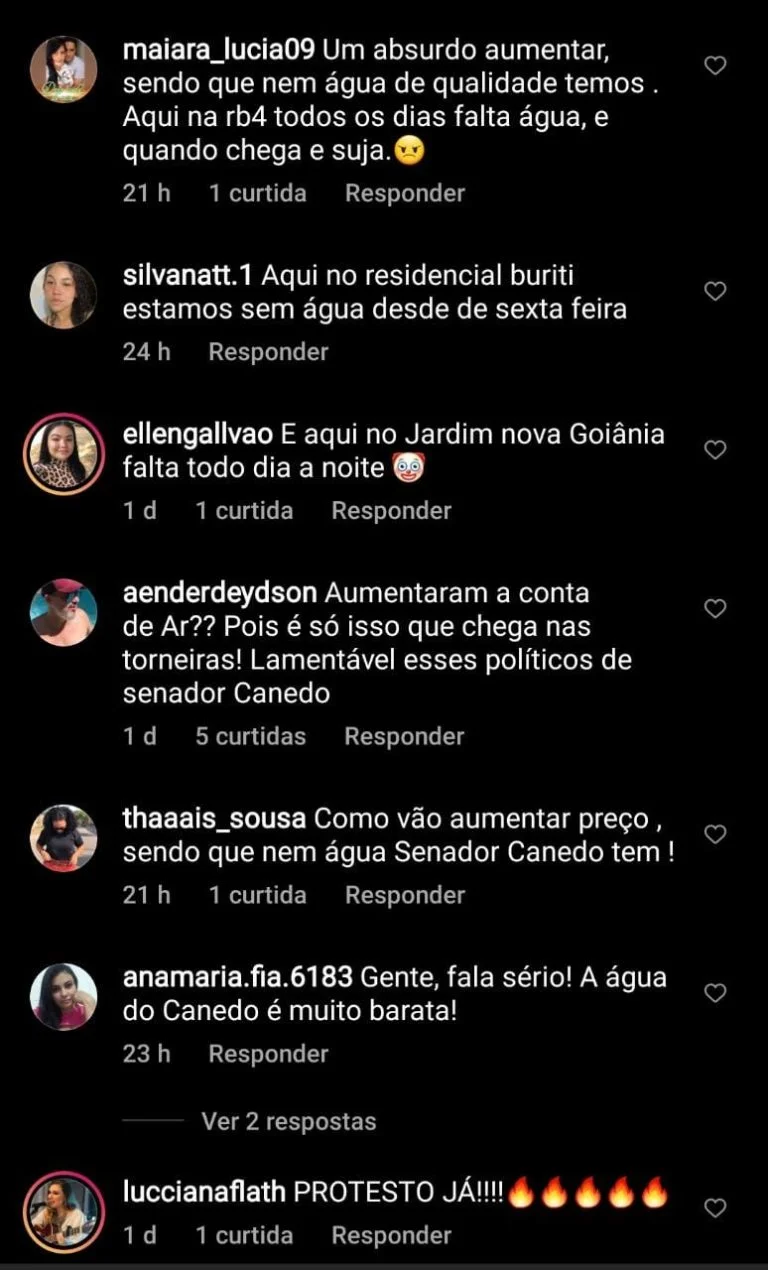Like ellengallvao's comment
Viewport: 768px width, 1270px height.
point(715,450)
